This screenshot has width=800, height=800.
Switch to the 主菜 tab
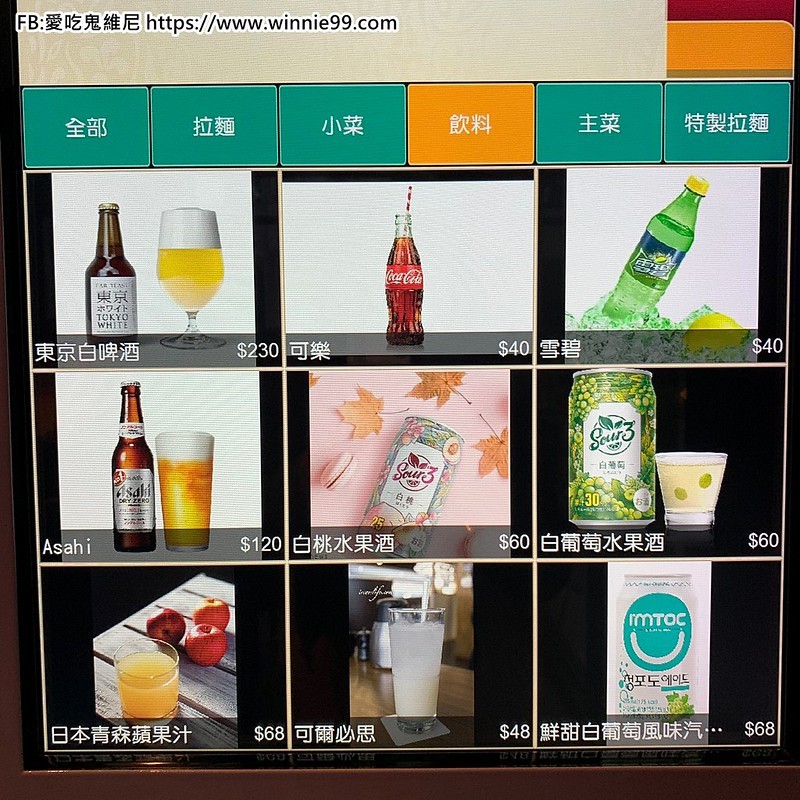(599, 125)
